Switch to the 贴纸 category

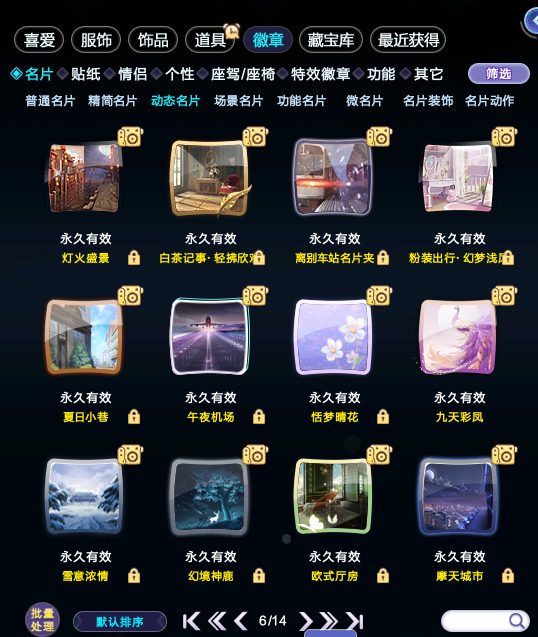pos(85,74)
